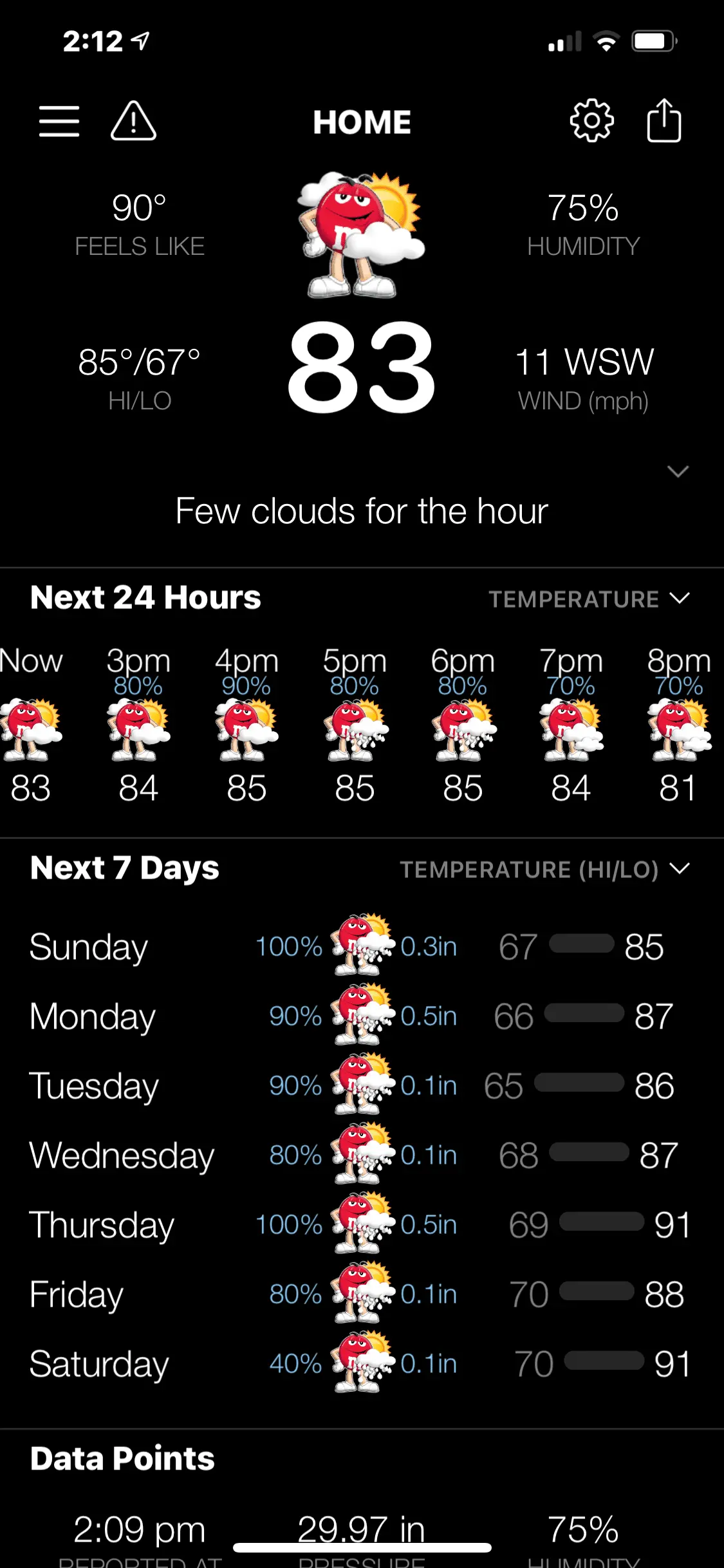
Task: Show Thursday's forecast details
Action: click(362, 1225)
